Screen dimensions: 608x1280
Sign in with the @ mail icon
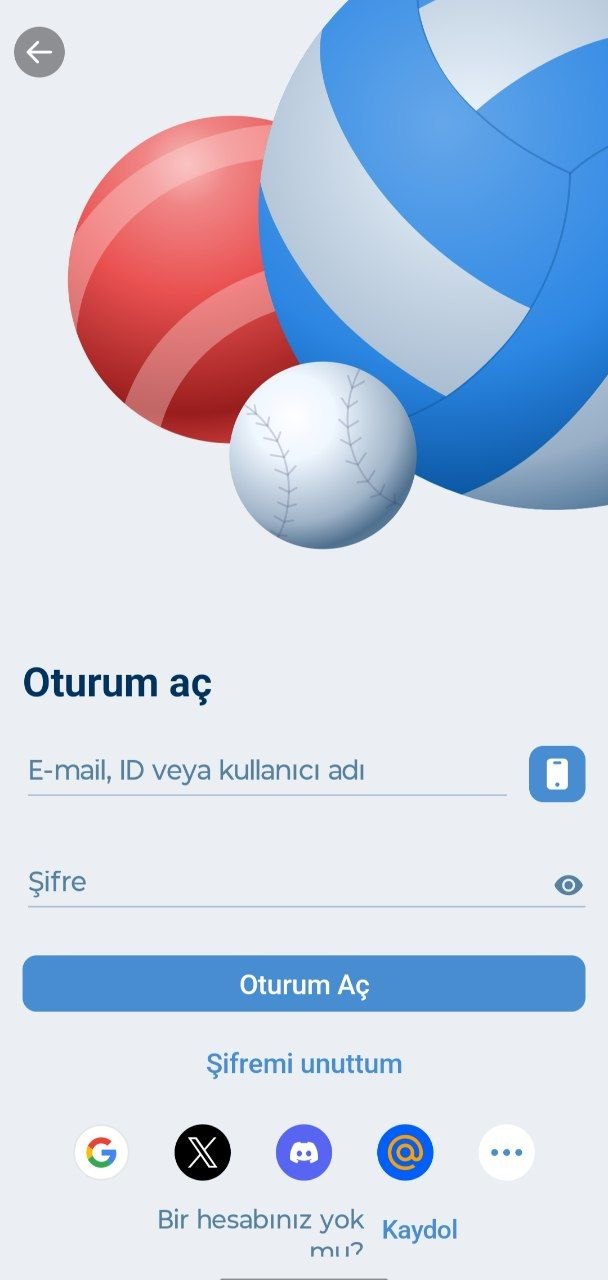coord(405,1153)
